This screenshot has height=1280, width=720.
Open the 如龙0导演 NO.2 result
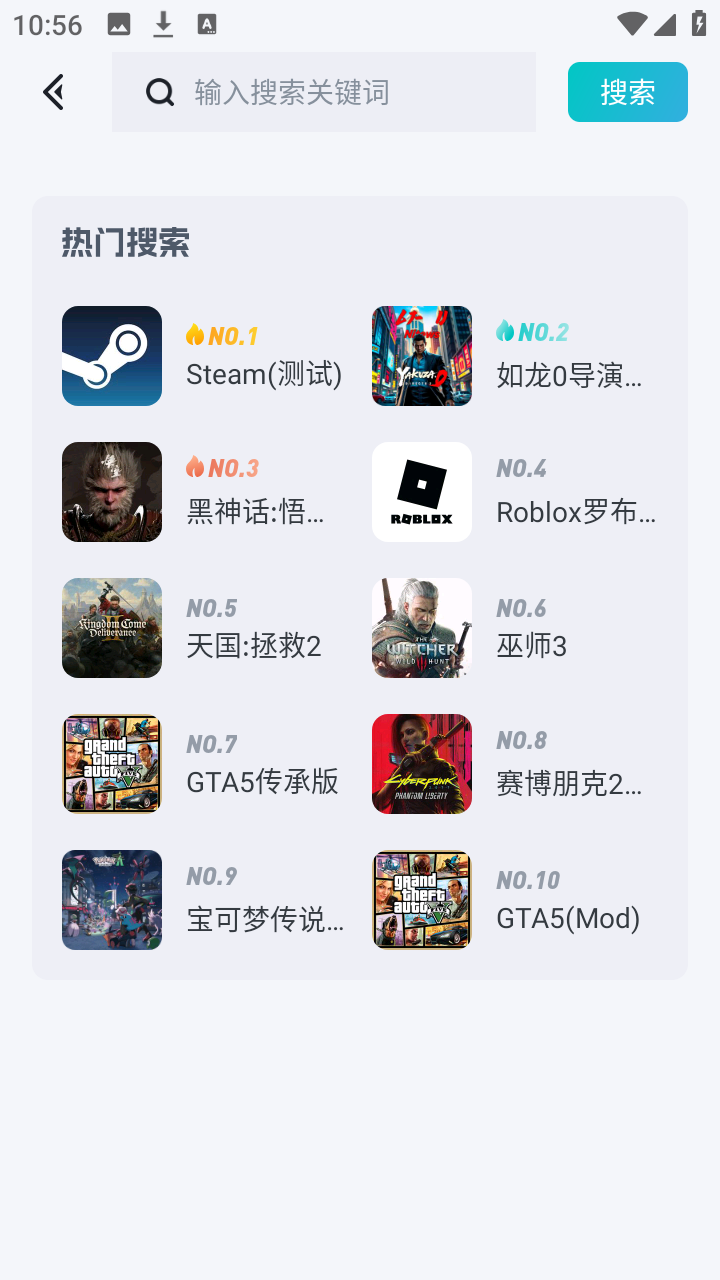click(515, 356)
